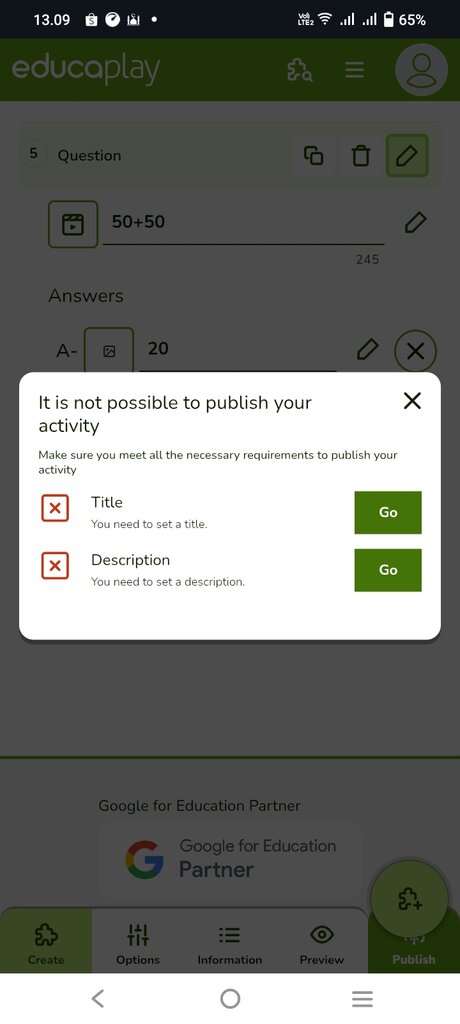Duplicate question 5

314,155
